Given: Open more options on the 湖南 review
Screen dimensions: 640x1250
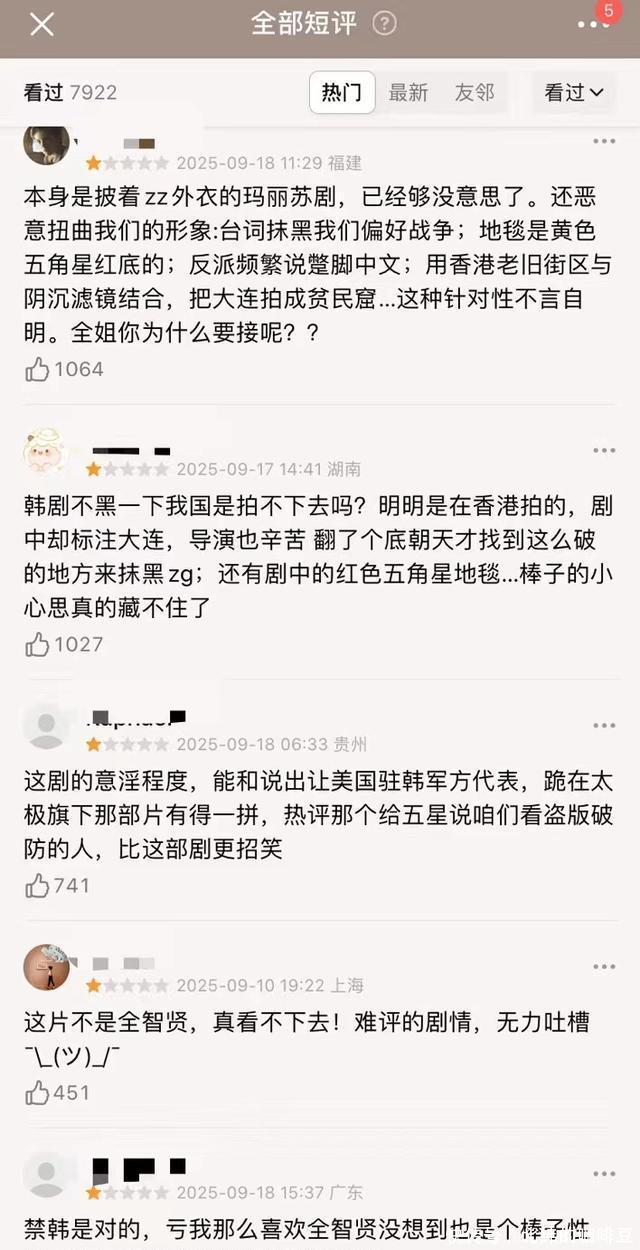Looking at the screenshot, I should point(604,449).
